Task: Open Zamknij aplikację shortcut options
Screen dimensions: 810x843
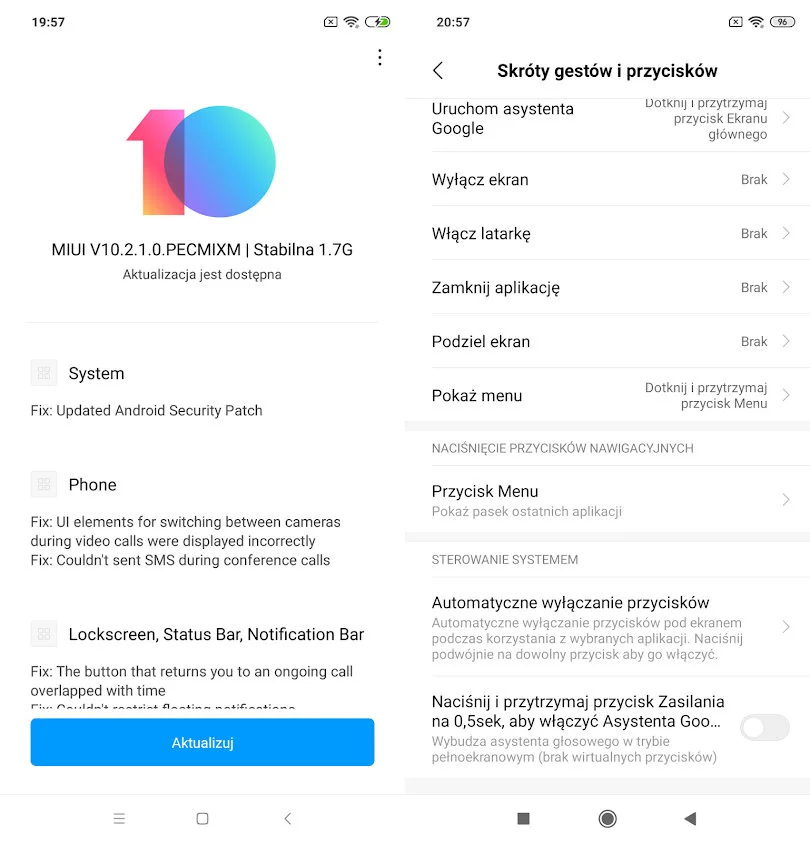Action: click(608, 288)
